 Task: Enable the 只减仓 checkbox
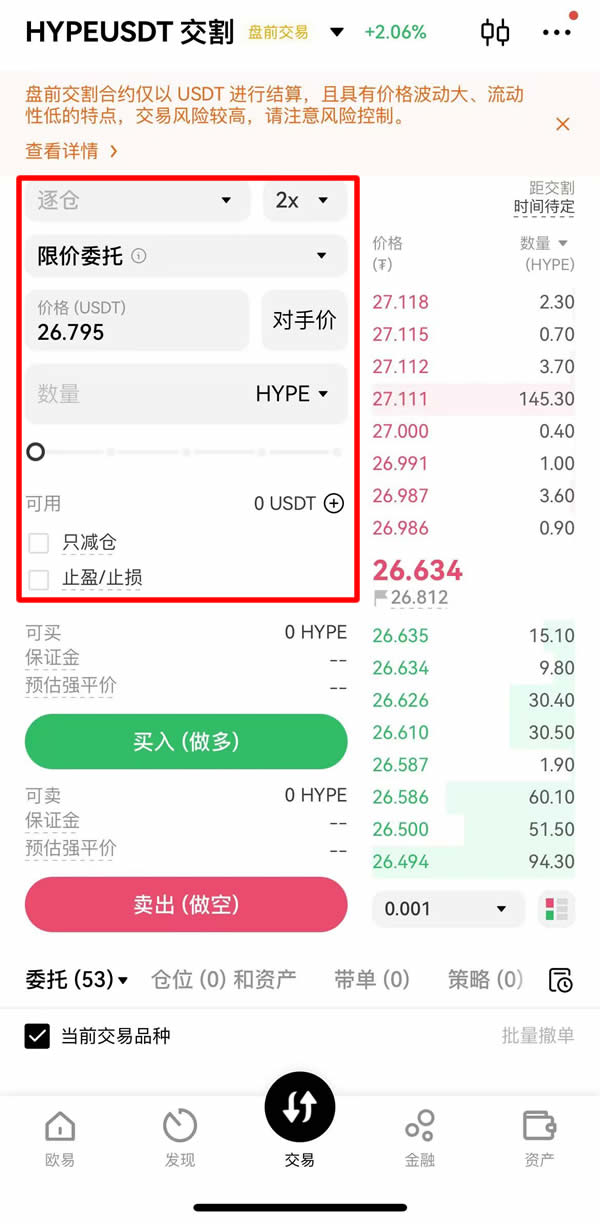pyautogui.click(x=39, y=543)
